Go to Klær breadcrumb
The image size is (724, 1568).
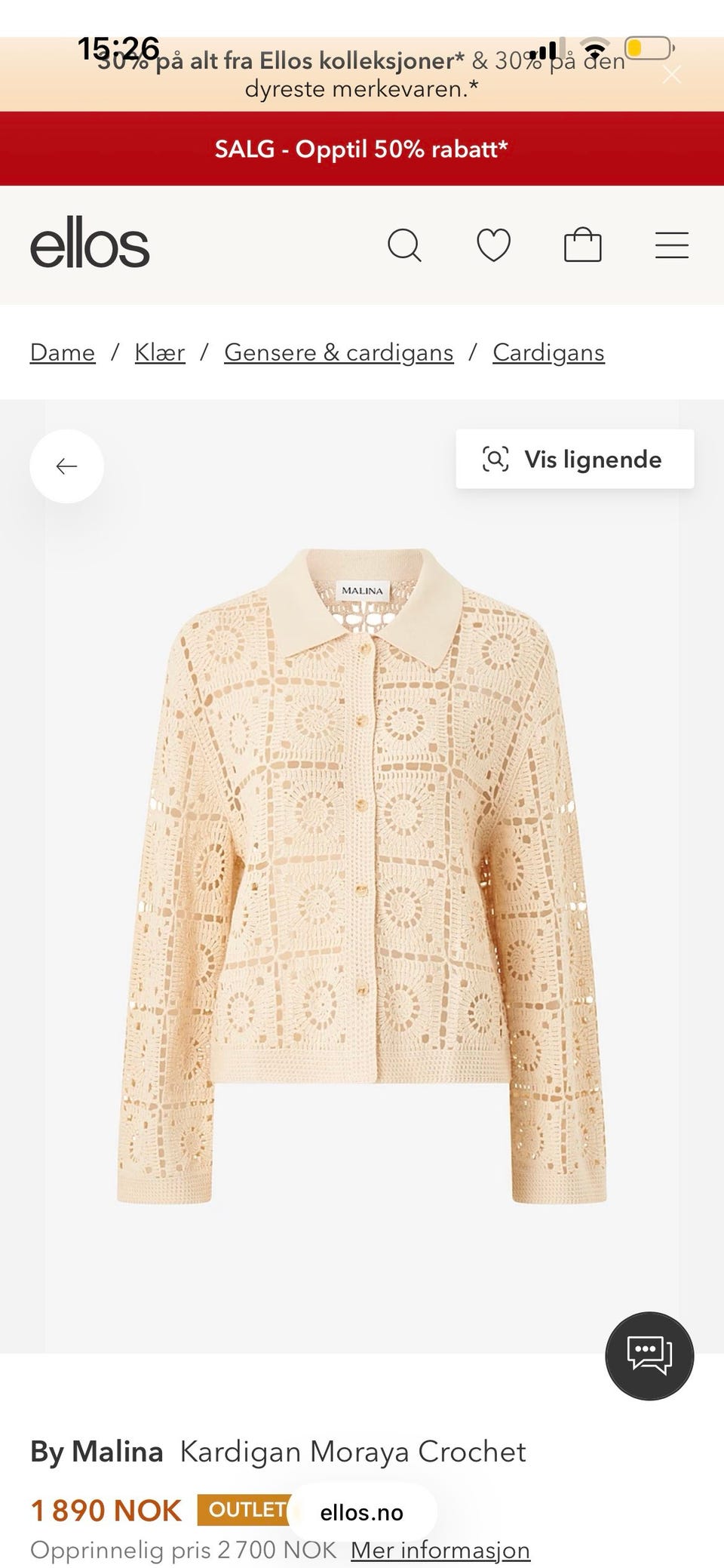pos(160,352)
